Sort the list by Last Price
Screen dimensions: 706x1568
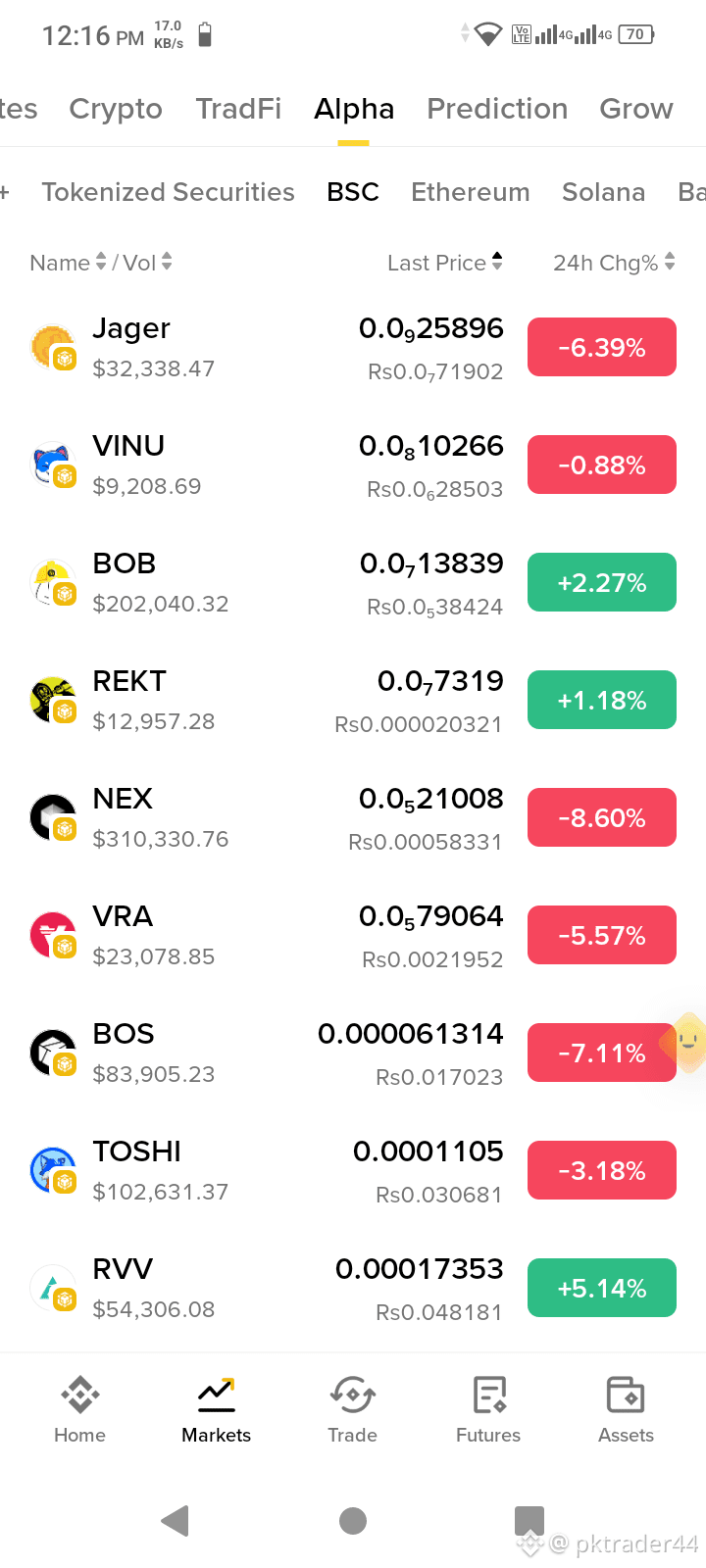pos(445,263)
